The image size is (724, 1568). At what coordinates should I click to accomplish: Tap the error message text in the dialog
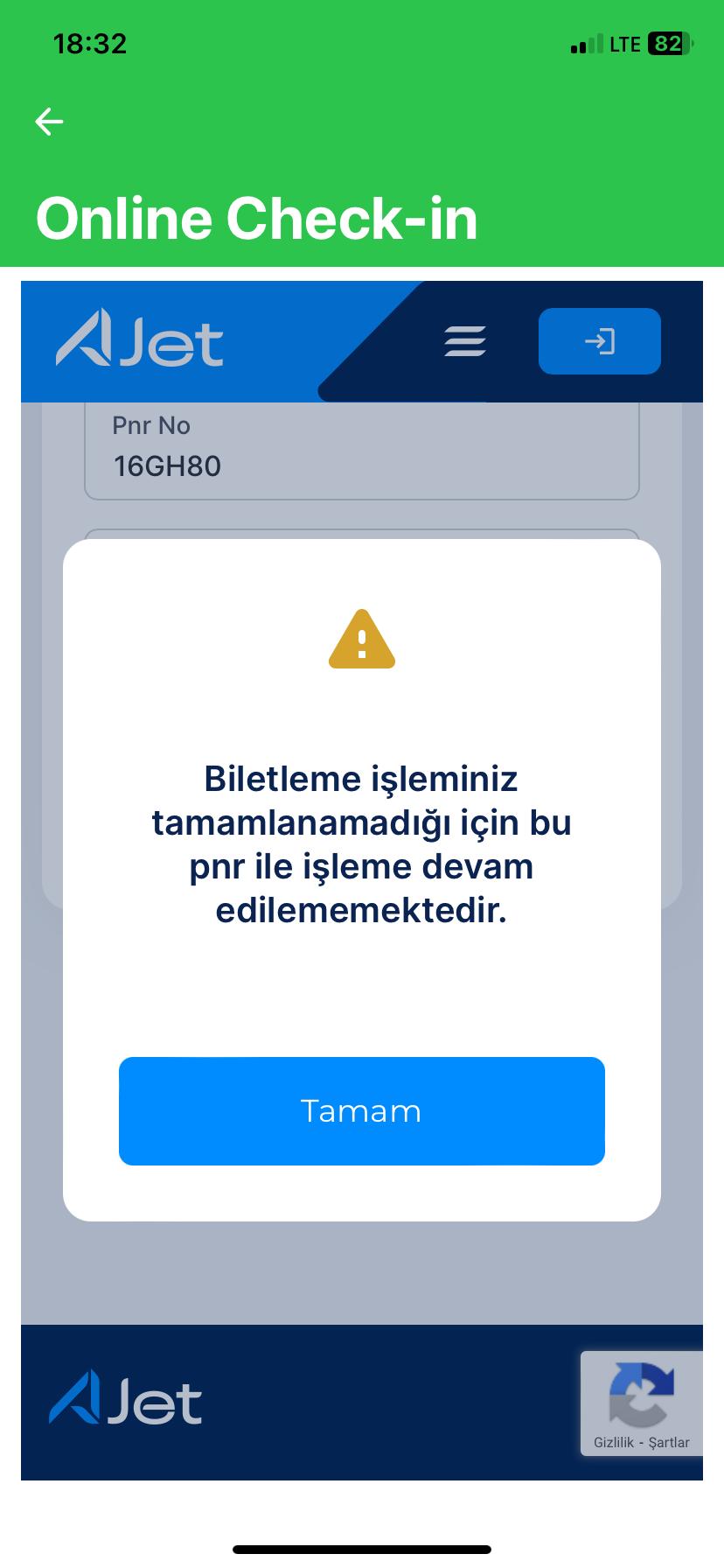361,844
